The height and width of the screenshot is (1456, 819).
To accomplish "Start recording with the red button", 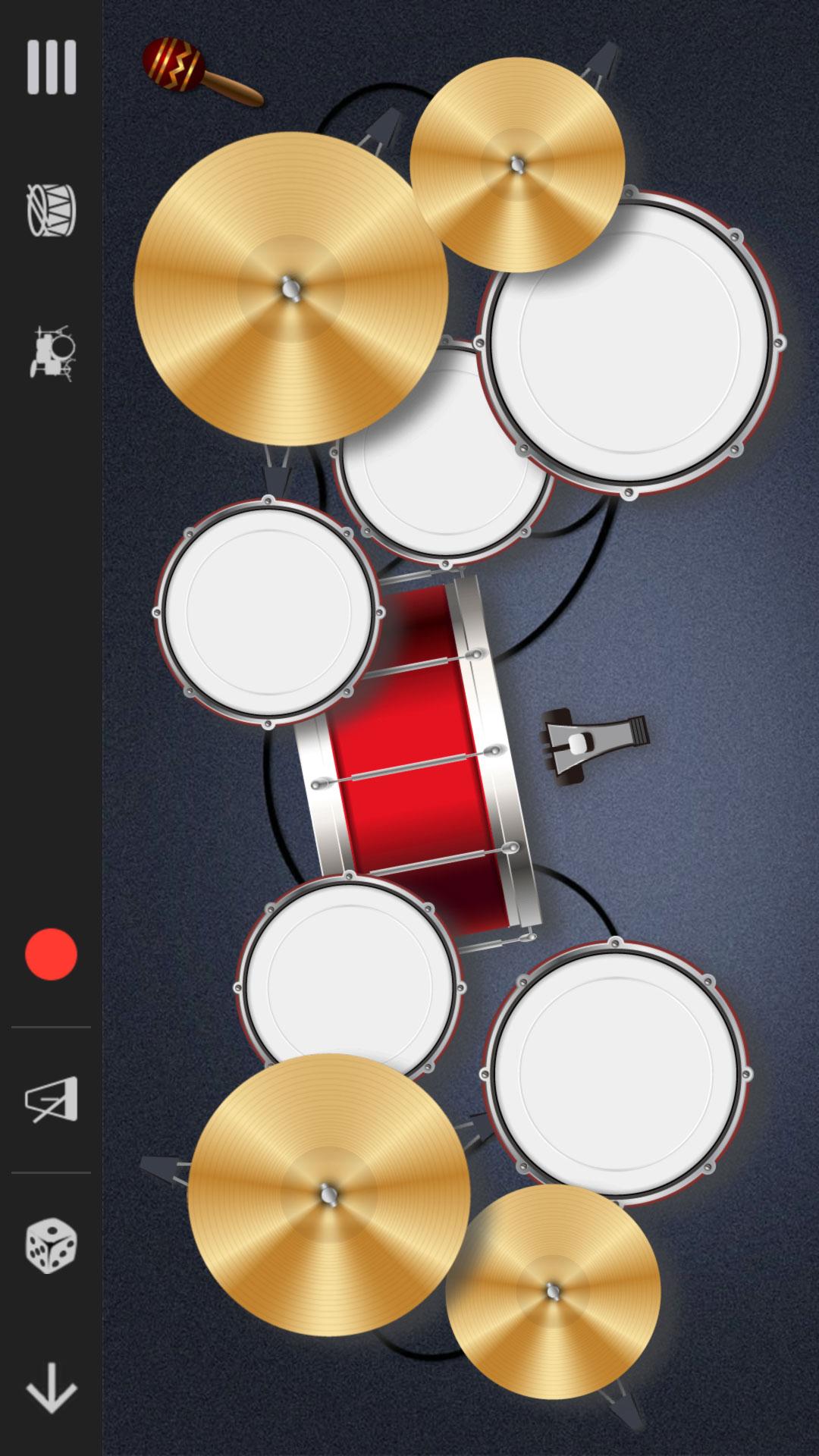I will [51, 954].
